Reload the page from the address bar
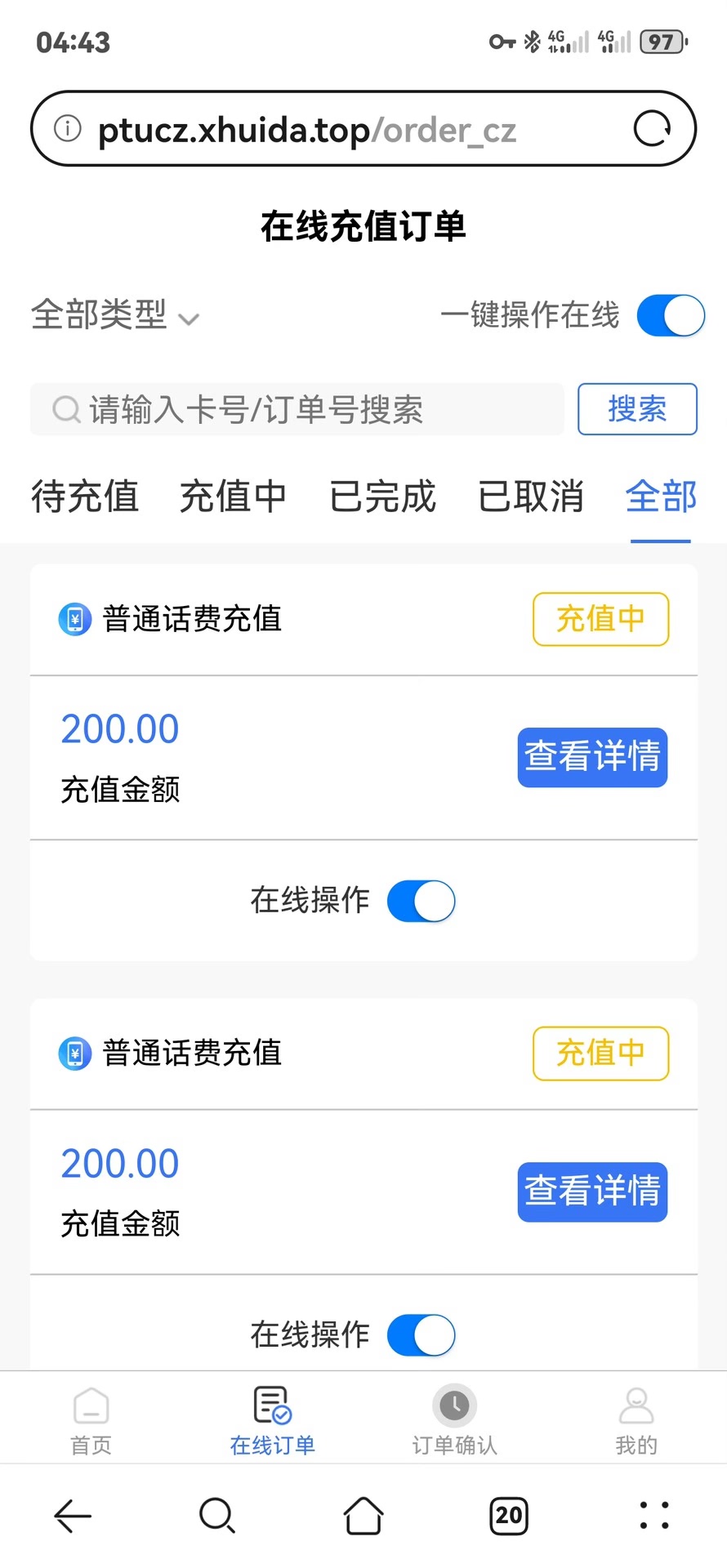Screen dimensions: 727x1568 click(x=652, y=129)
